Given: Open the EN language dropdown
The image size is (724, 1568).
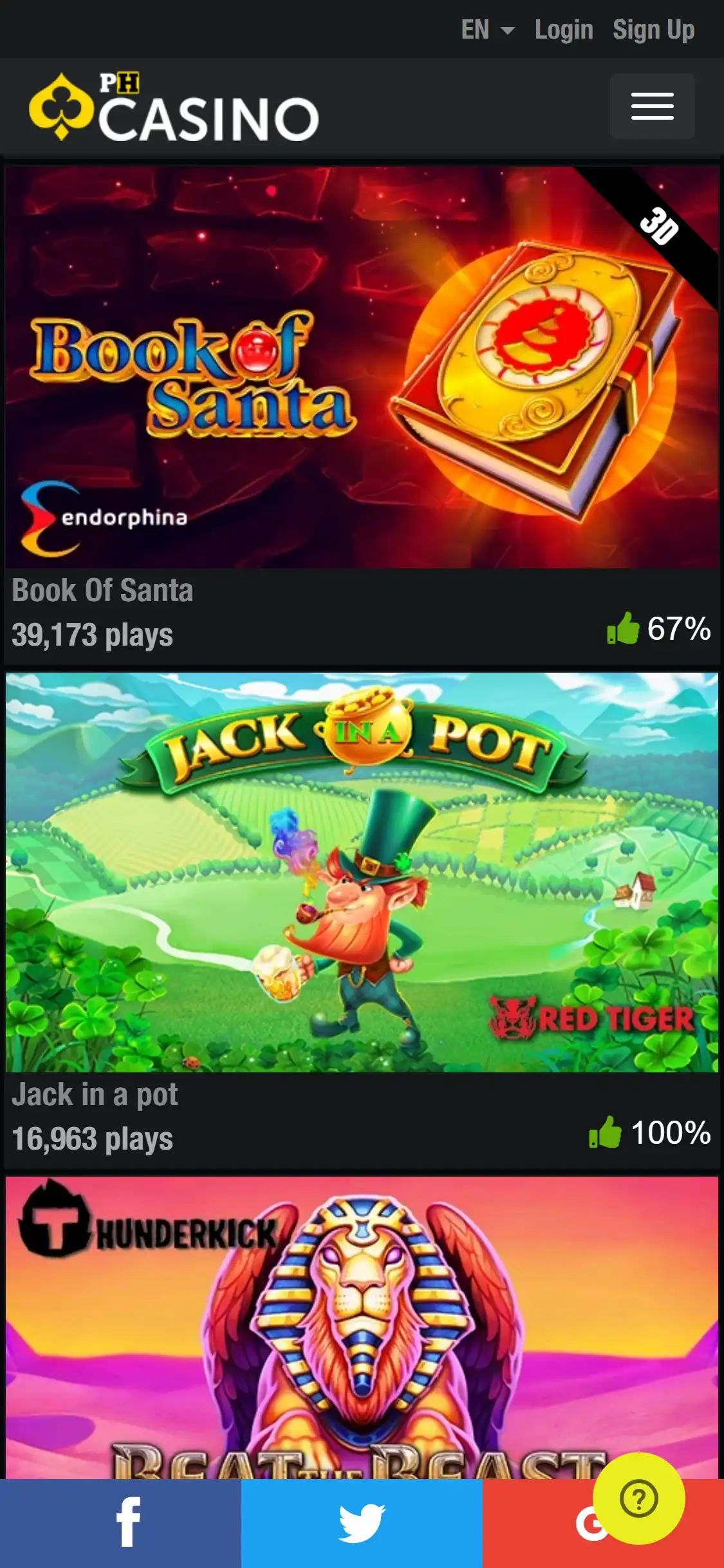Looking at the screenshot, I should 487,30.
